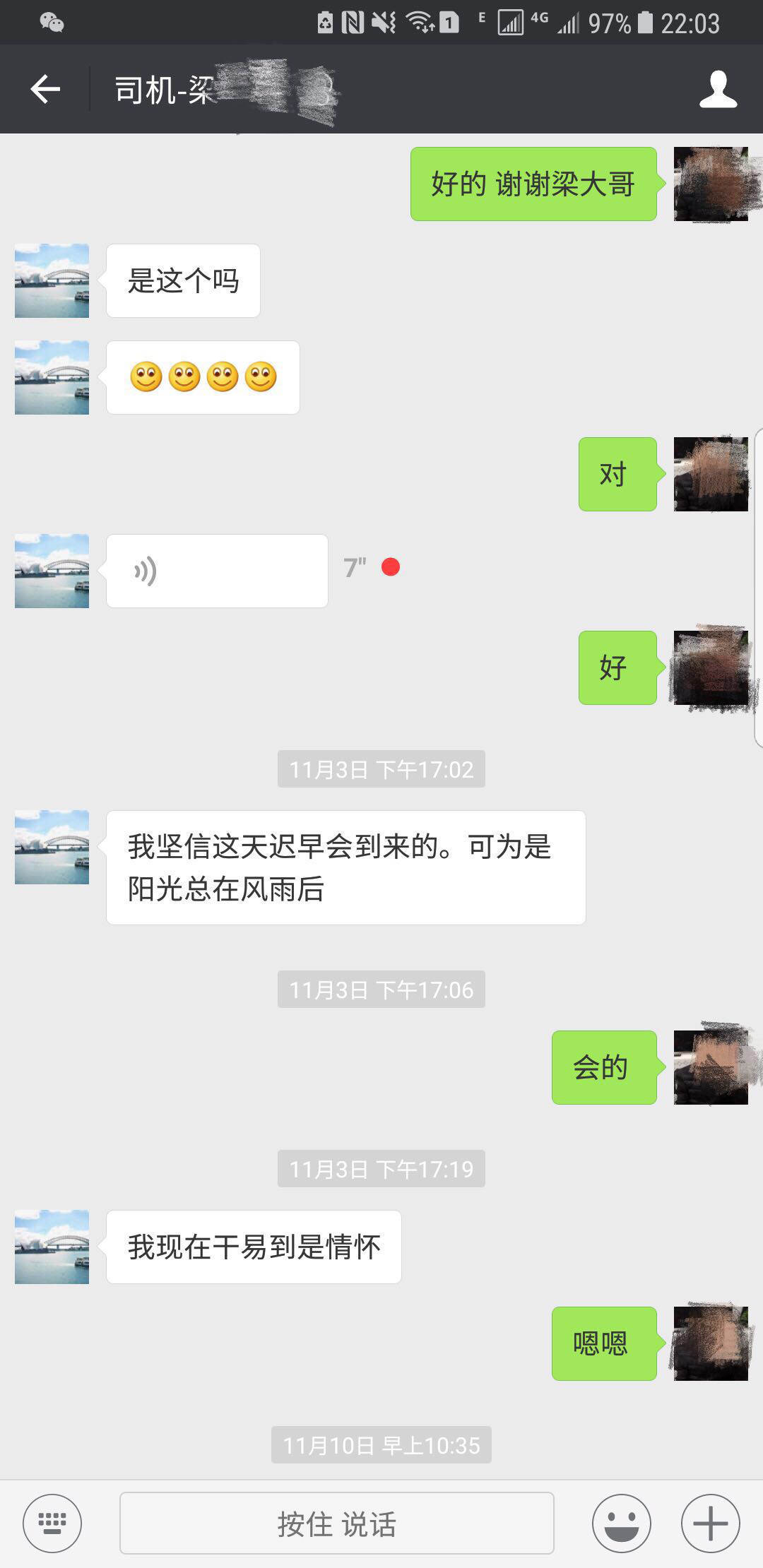The image size is (763, 1568).
Task: Tap the WiFi indicator in the status bar
Action: [420, 21]
